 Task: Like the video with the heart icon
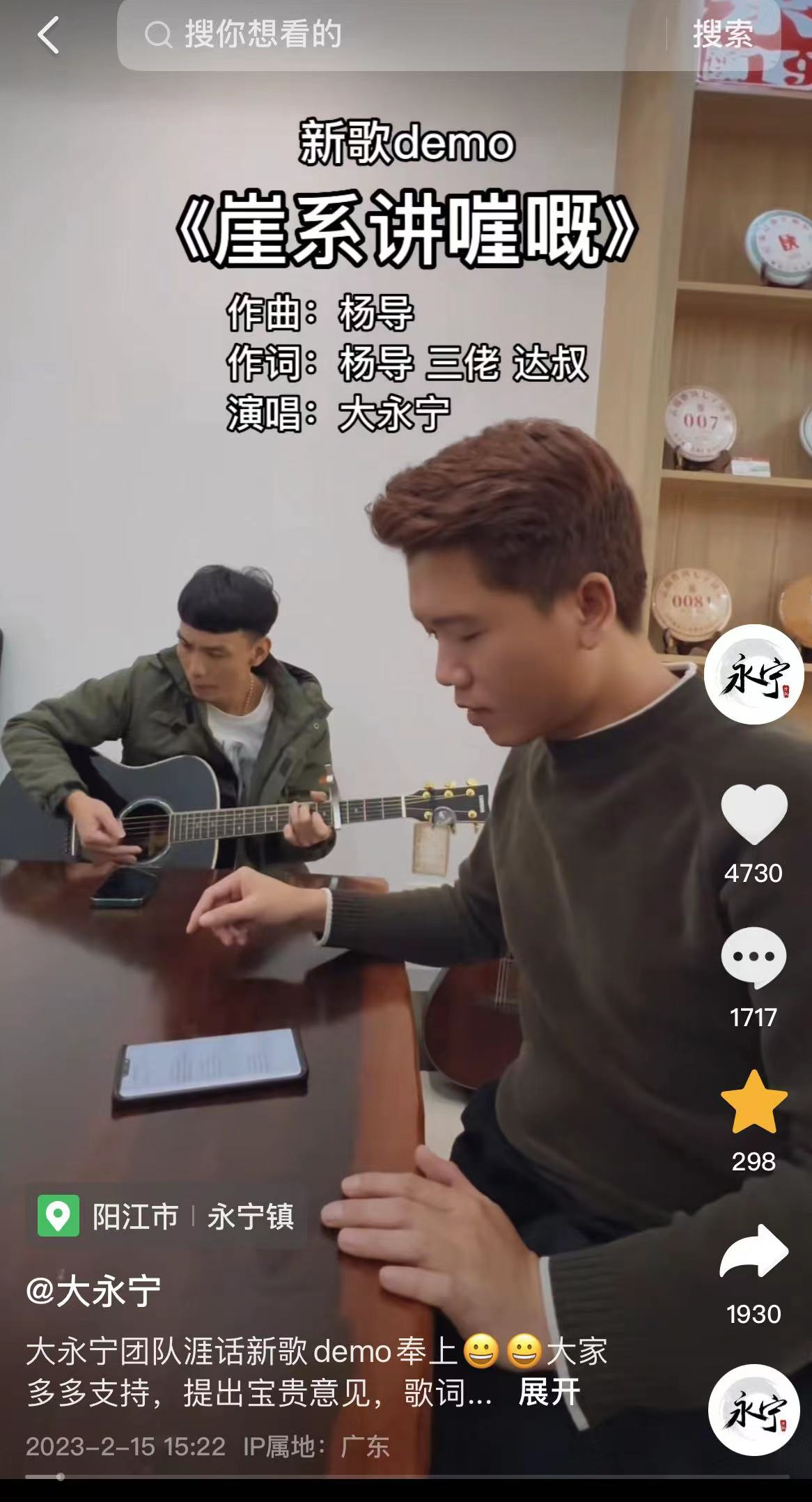(x=754, y=814)
